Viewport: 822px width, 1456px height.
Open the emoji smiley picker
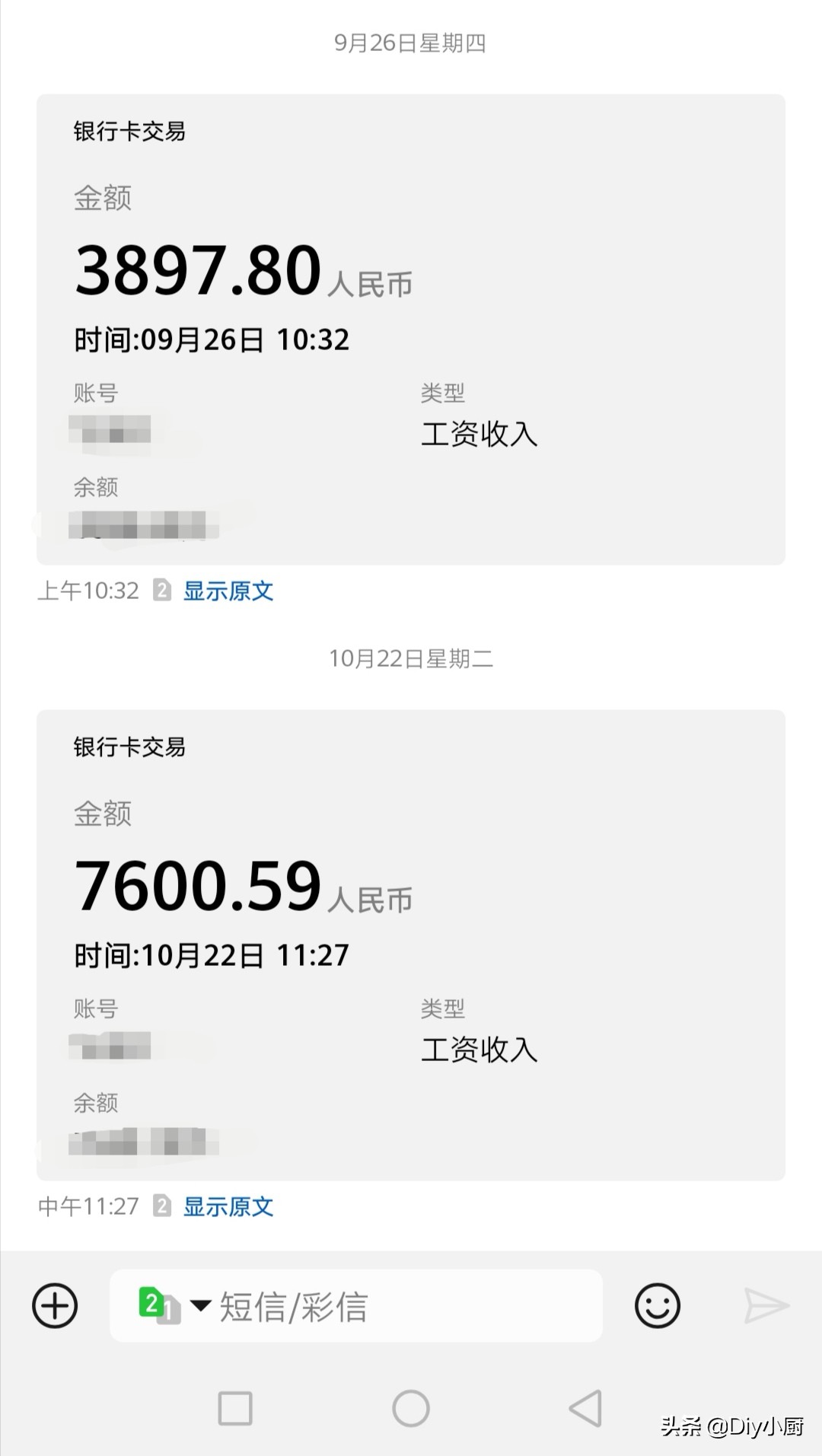pos(656,1305)
